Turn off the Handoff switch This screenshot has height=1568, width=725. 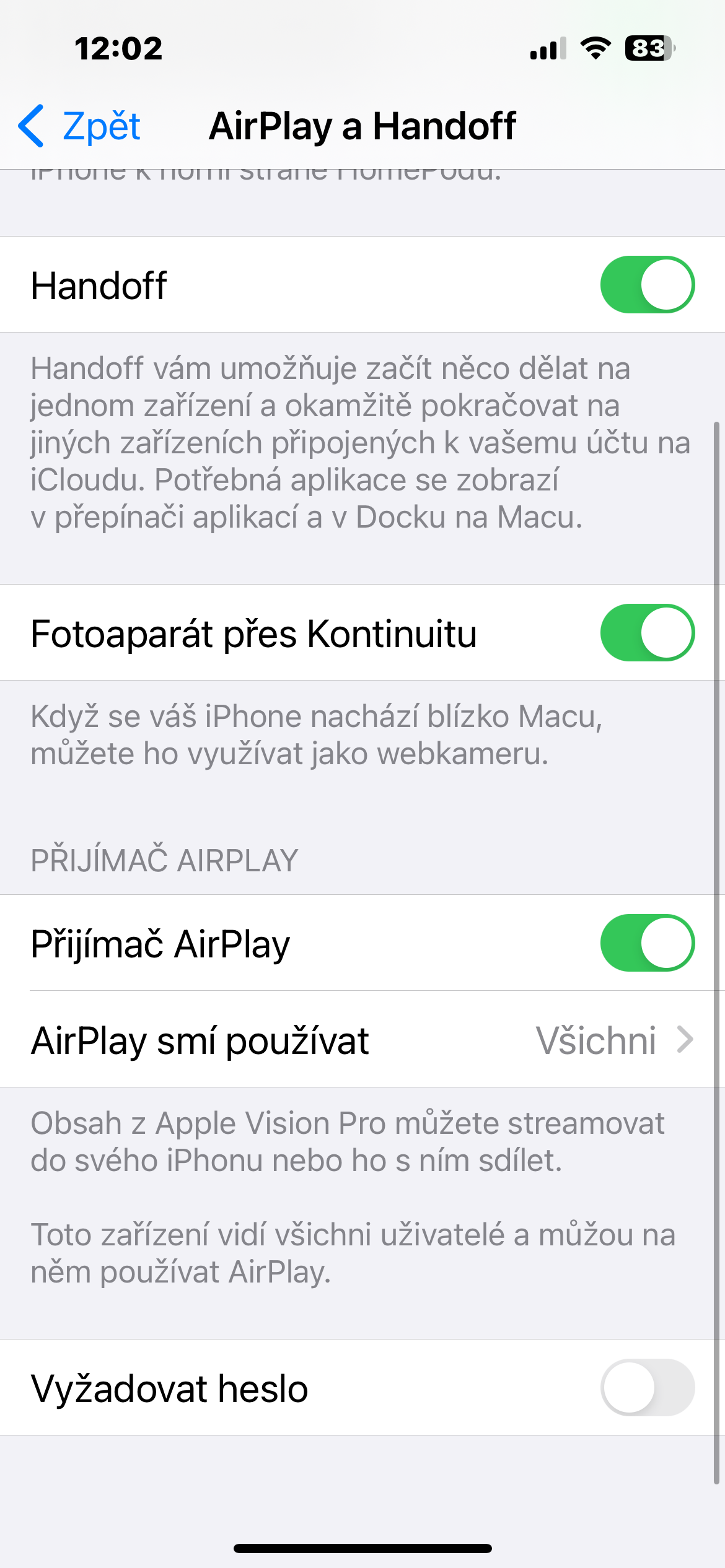point(647,285)
